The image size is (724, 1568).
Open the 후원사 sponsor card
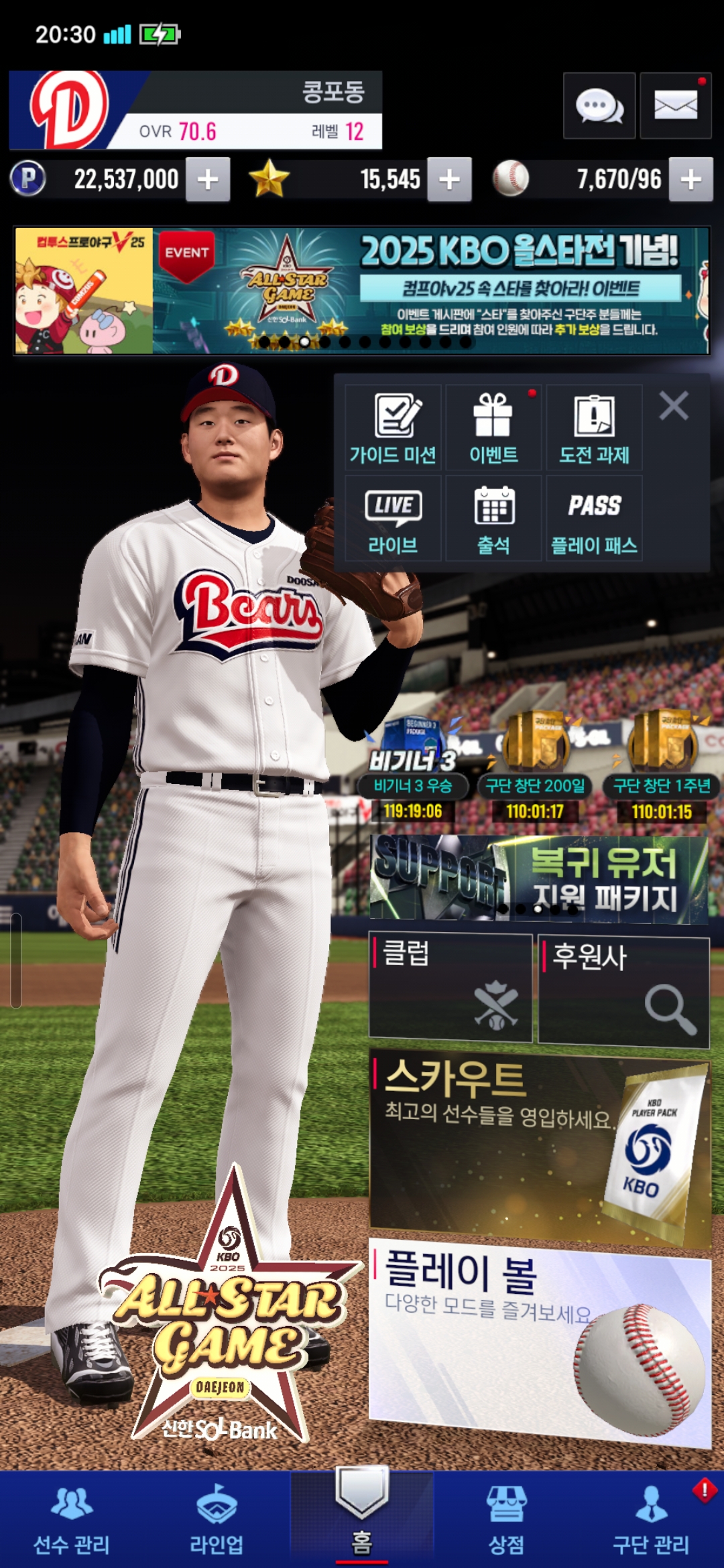click(x=623, y=992)
